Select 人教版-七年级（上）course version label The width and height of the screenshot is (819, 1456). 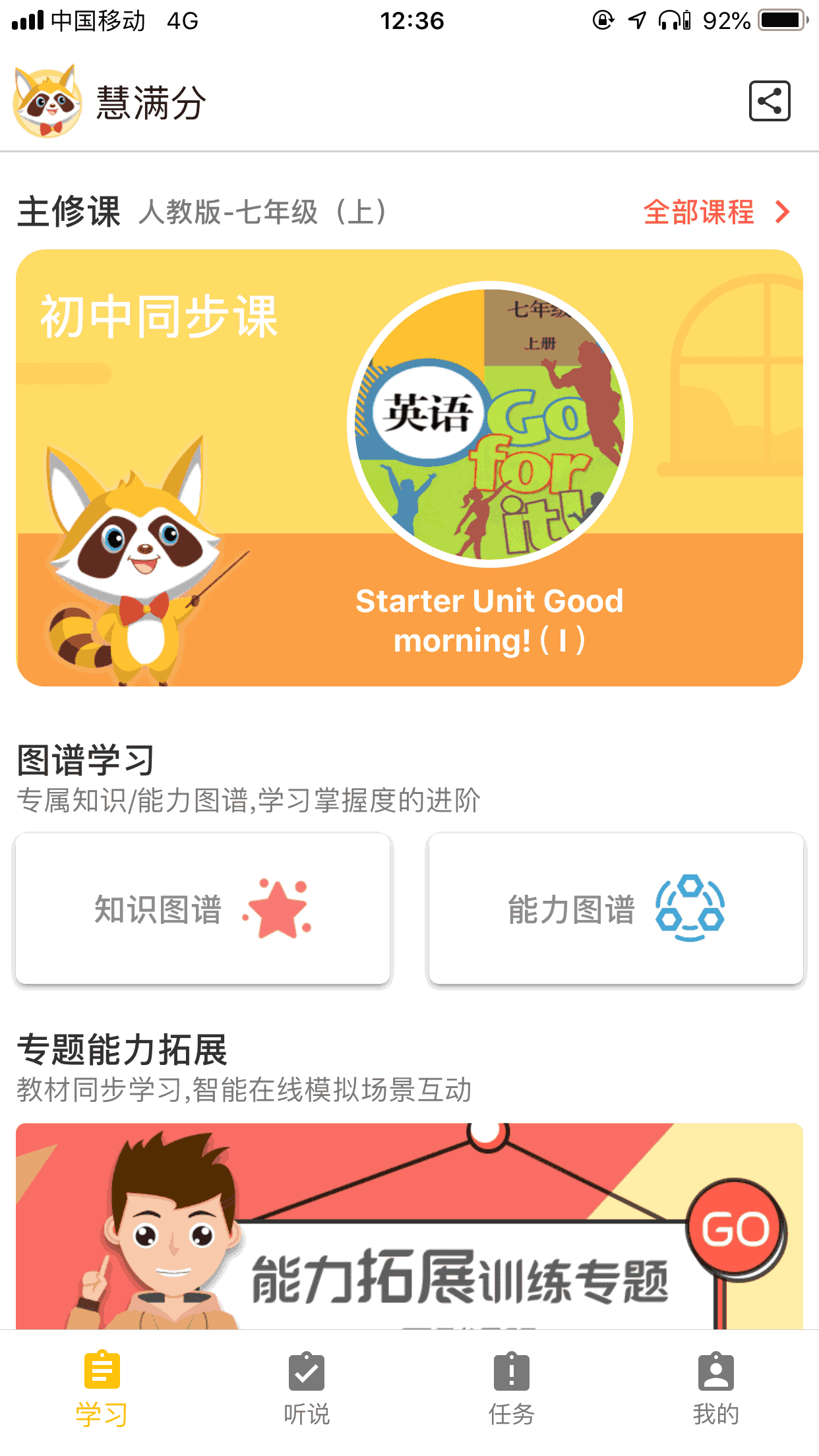tap(264, 212)
